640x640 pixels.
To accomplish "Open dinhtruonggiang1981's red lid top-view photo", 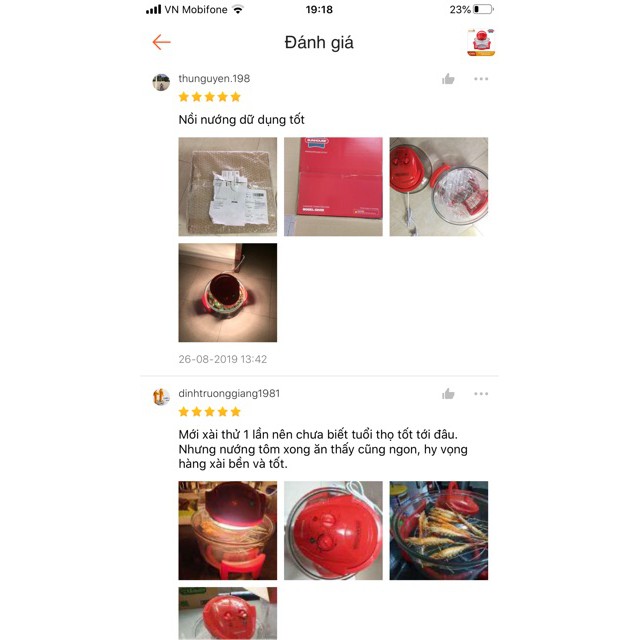I will click(333, 530).
